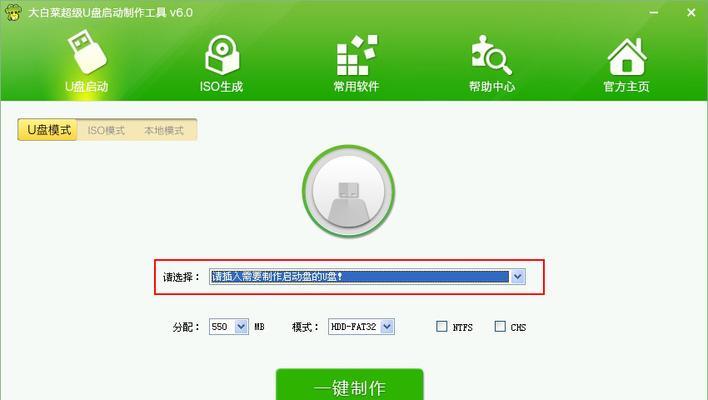Check the NTFS checkbox
The height and width of the screenshot is (400, 708).
tap(442, 326)
